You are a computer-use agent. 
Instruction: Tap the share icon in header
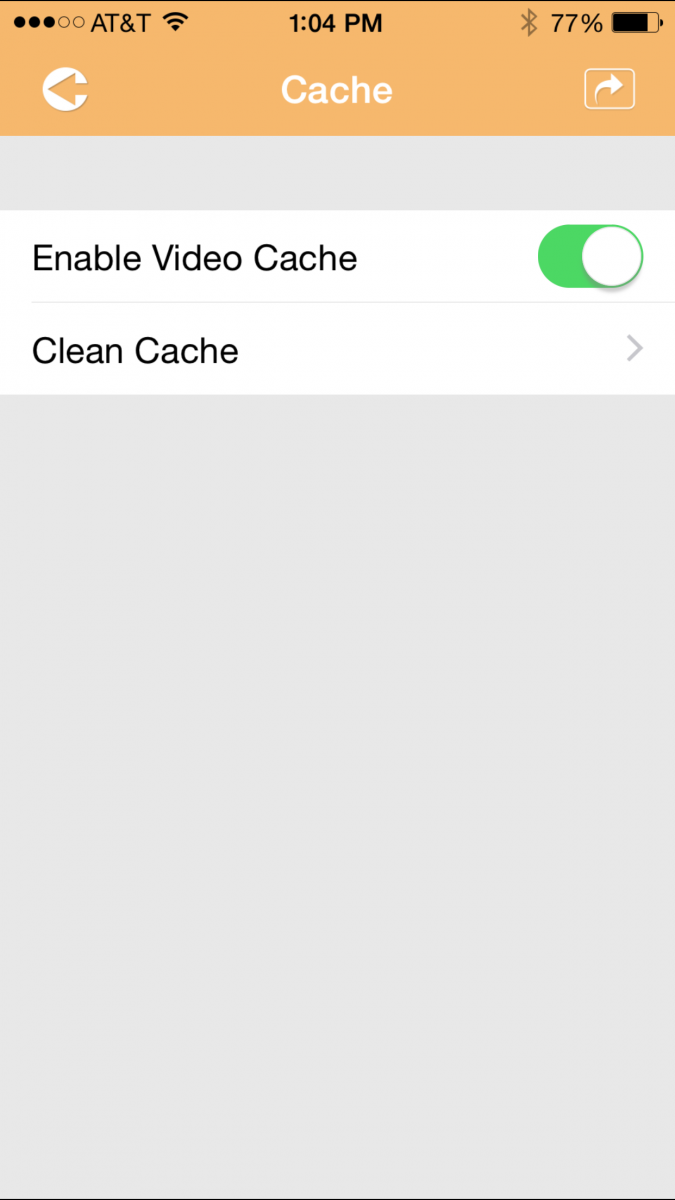point(609,89)
